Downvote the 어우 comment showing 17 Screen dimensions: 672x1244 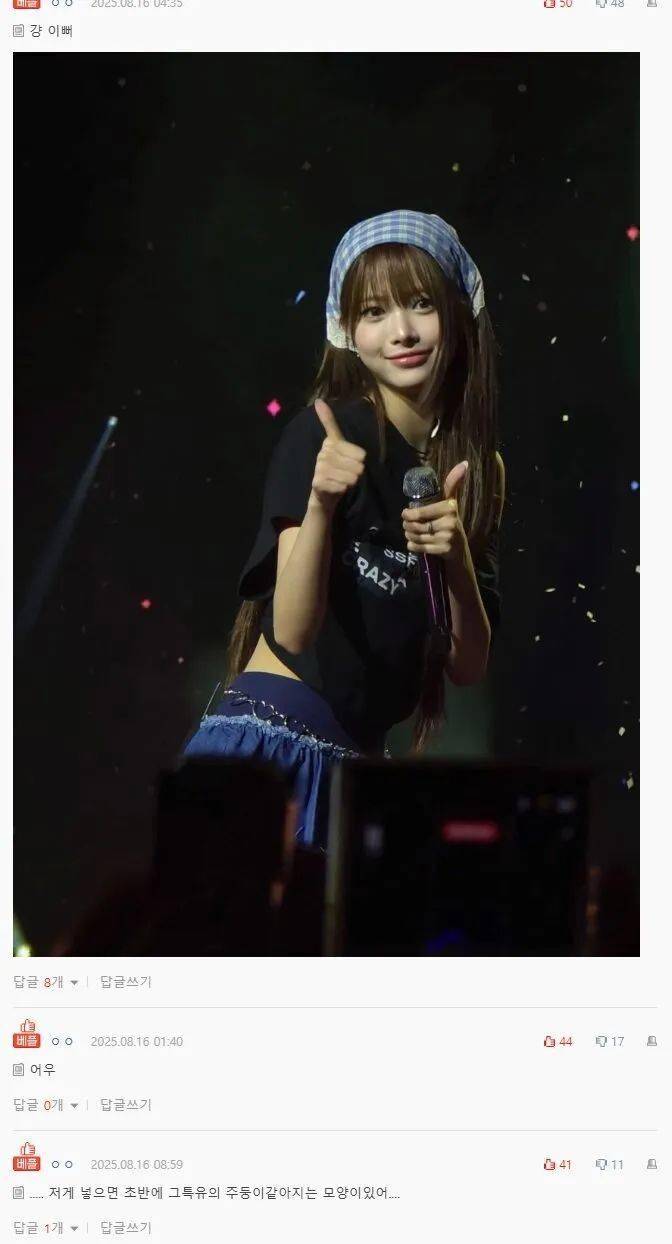(x=610, y=1041)
